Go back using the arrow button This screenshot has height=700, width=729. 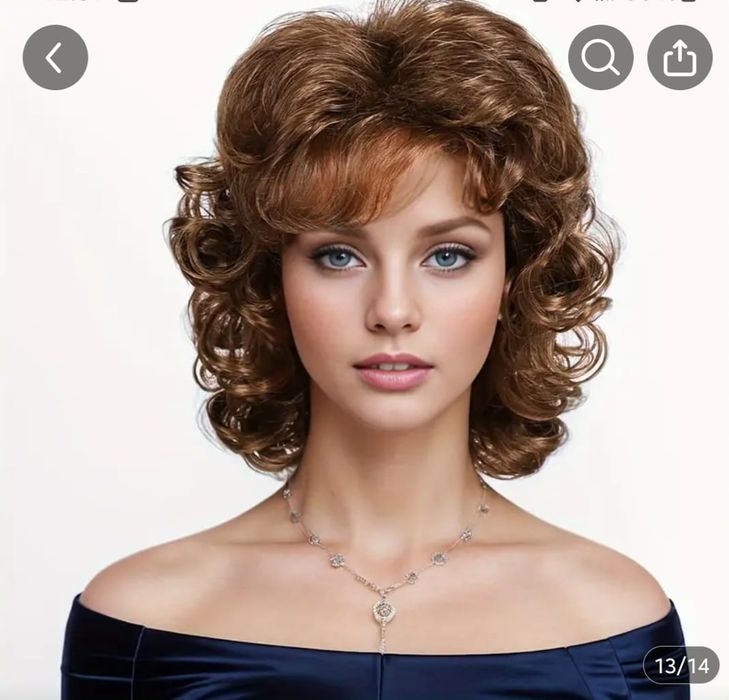(55, 58)
